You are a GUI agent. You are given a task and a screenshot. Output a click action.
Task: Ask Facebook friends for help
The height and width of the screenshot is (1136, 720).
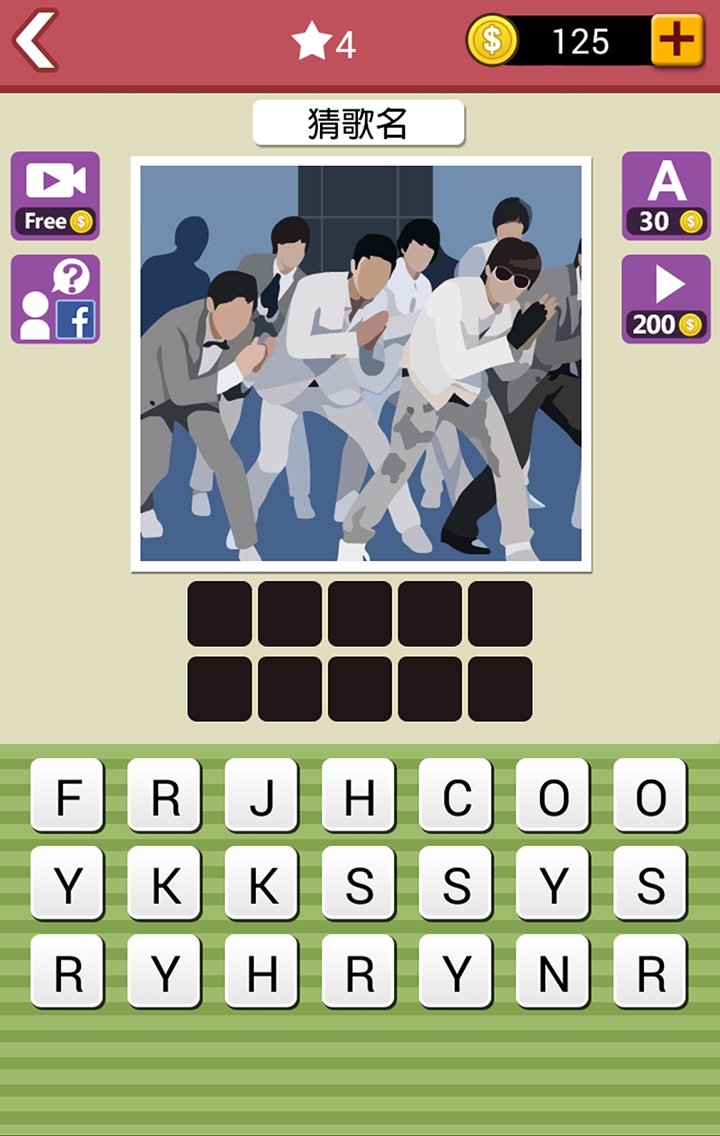(55, 299)
